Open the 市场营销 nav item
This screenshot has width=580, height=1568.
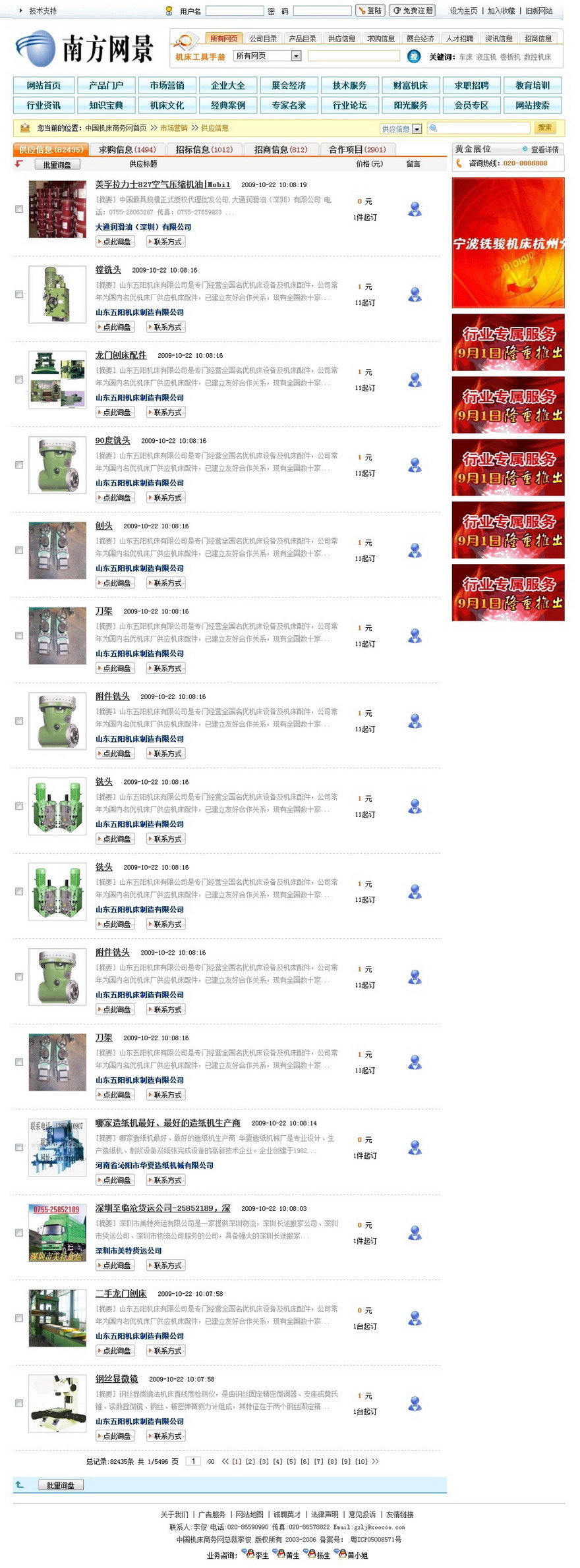coord(167,86)
